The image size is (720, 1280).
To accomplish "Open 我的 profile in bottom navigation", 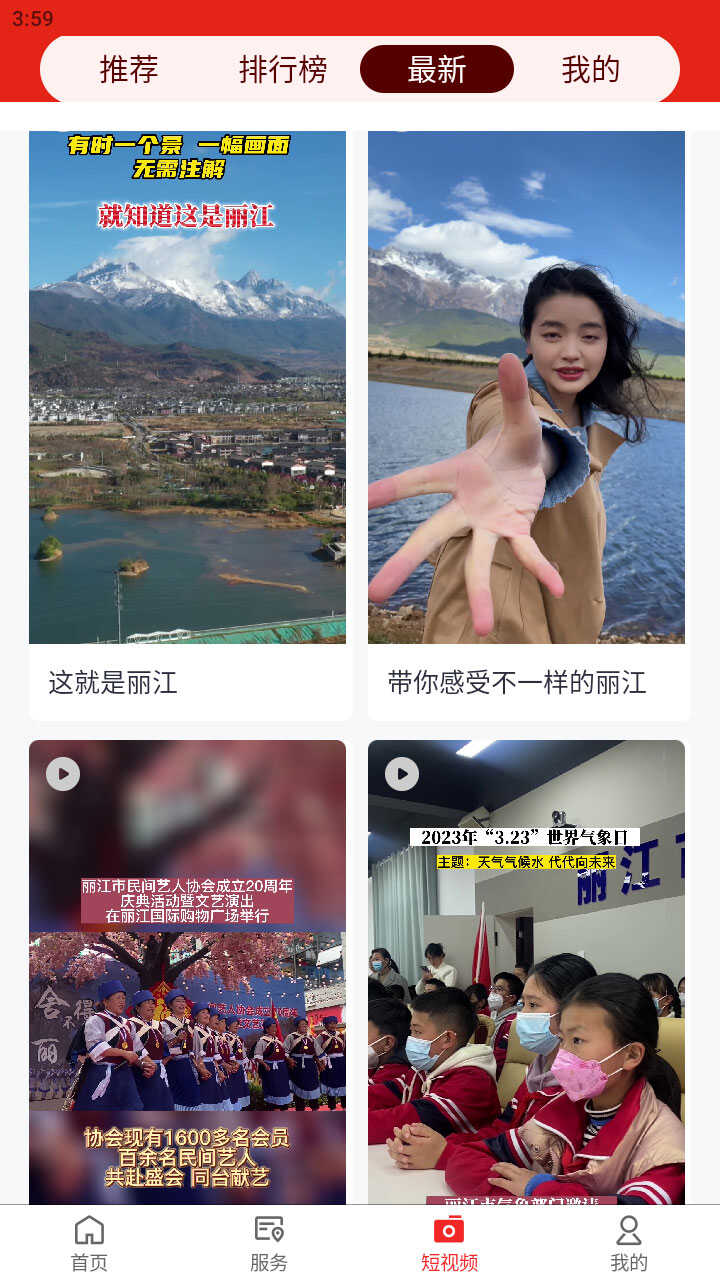I will click(x=629, y=1243).
